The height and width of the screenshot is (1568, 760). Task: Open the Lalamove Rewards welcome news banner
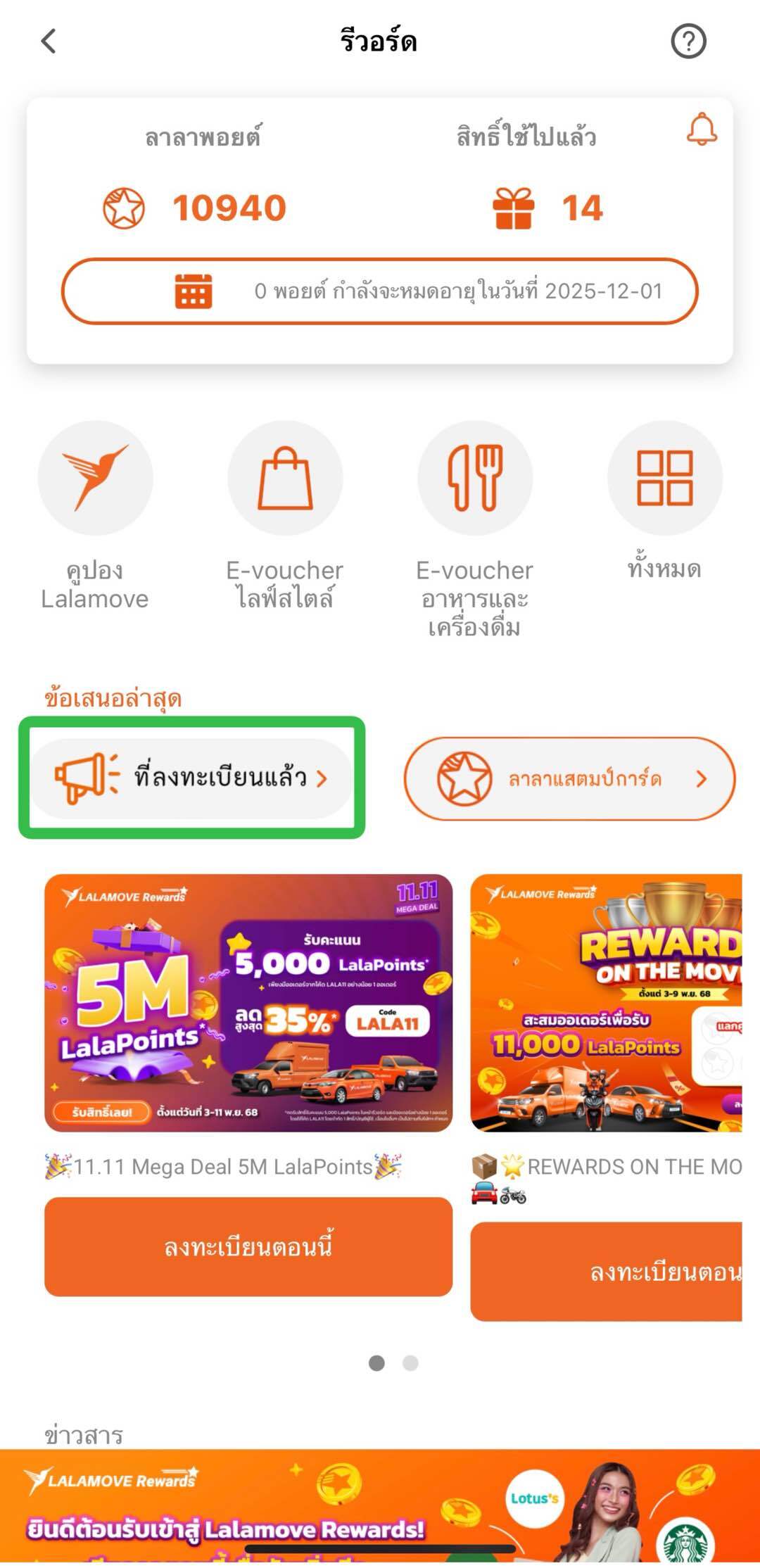click(380, 1506)
